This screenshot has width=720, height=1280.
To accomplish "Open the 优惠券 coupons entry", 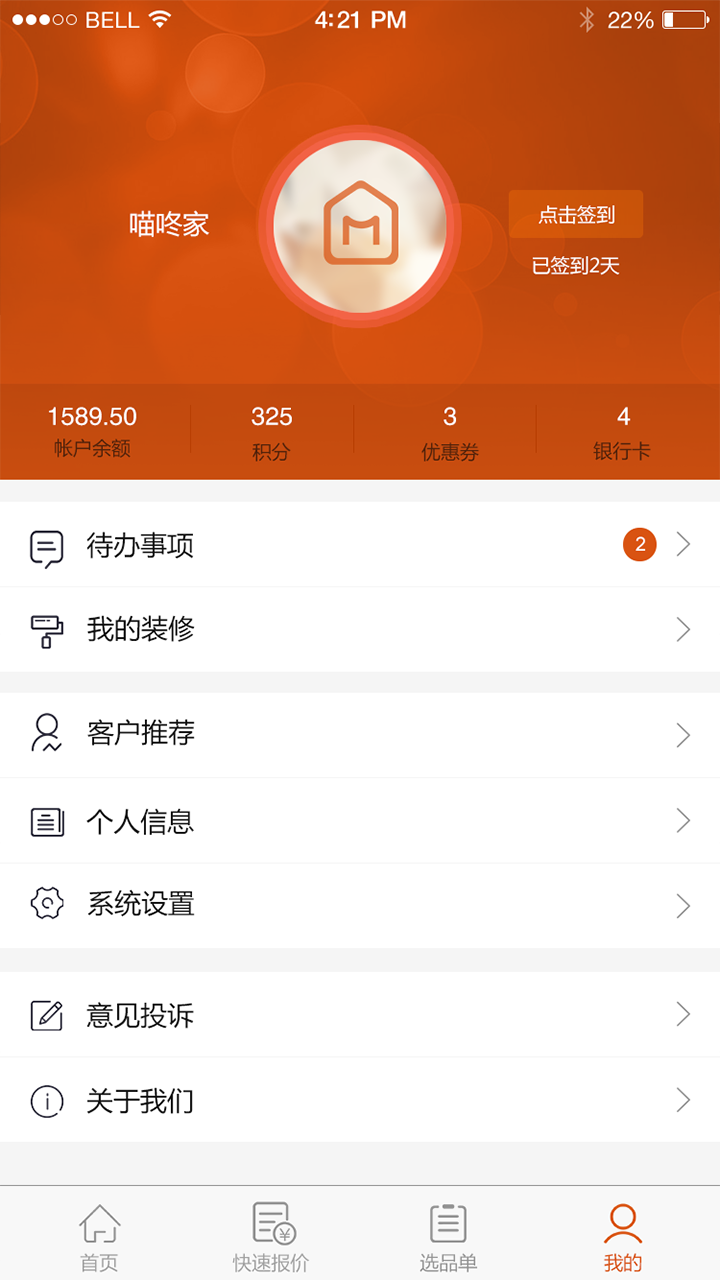I will (448, 430).
